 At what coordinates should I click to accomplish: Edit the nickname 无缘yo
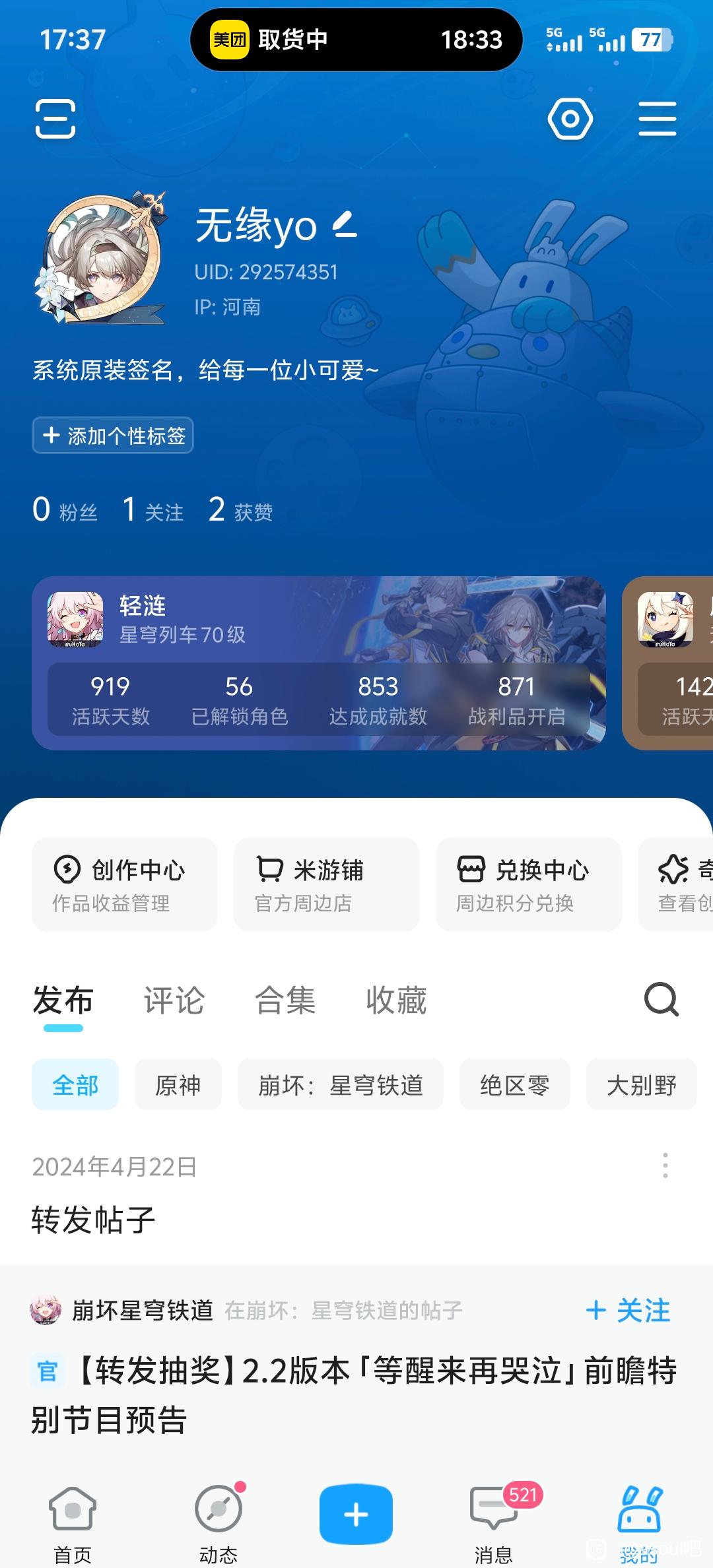click(x=345, y=224)
